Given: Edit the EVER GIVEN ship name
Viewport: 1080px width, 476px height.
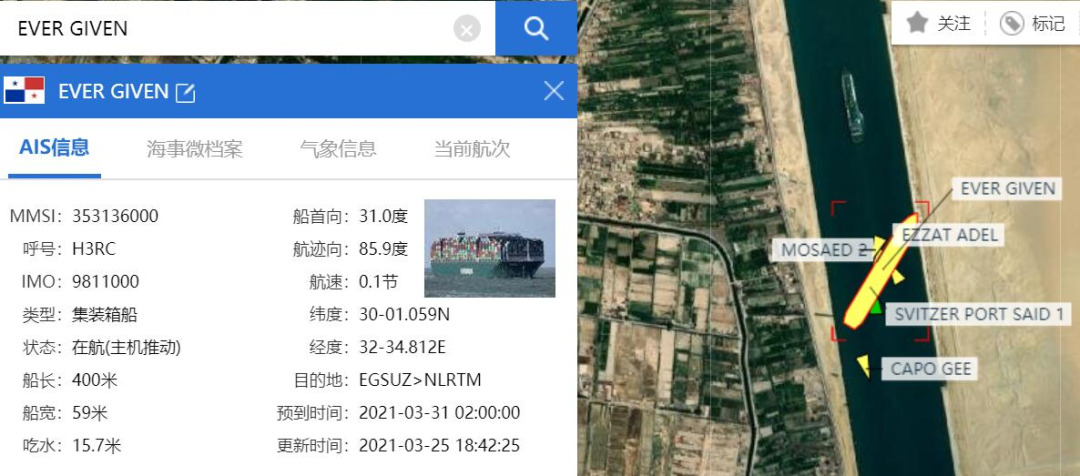Looking at the screenshot, I should pyautogui.click(x=185, y=92).
